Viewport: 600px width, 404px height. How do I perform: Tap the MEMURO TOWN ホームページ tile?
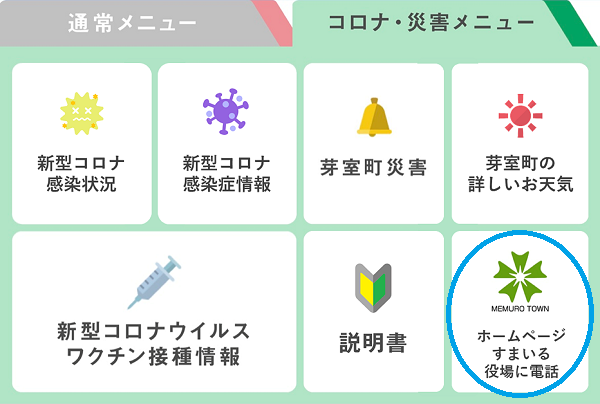(520, 312)
